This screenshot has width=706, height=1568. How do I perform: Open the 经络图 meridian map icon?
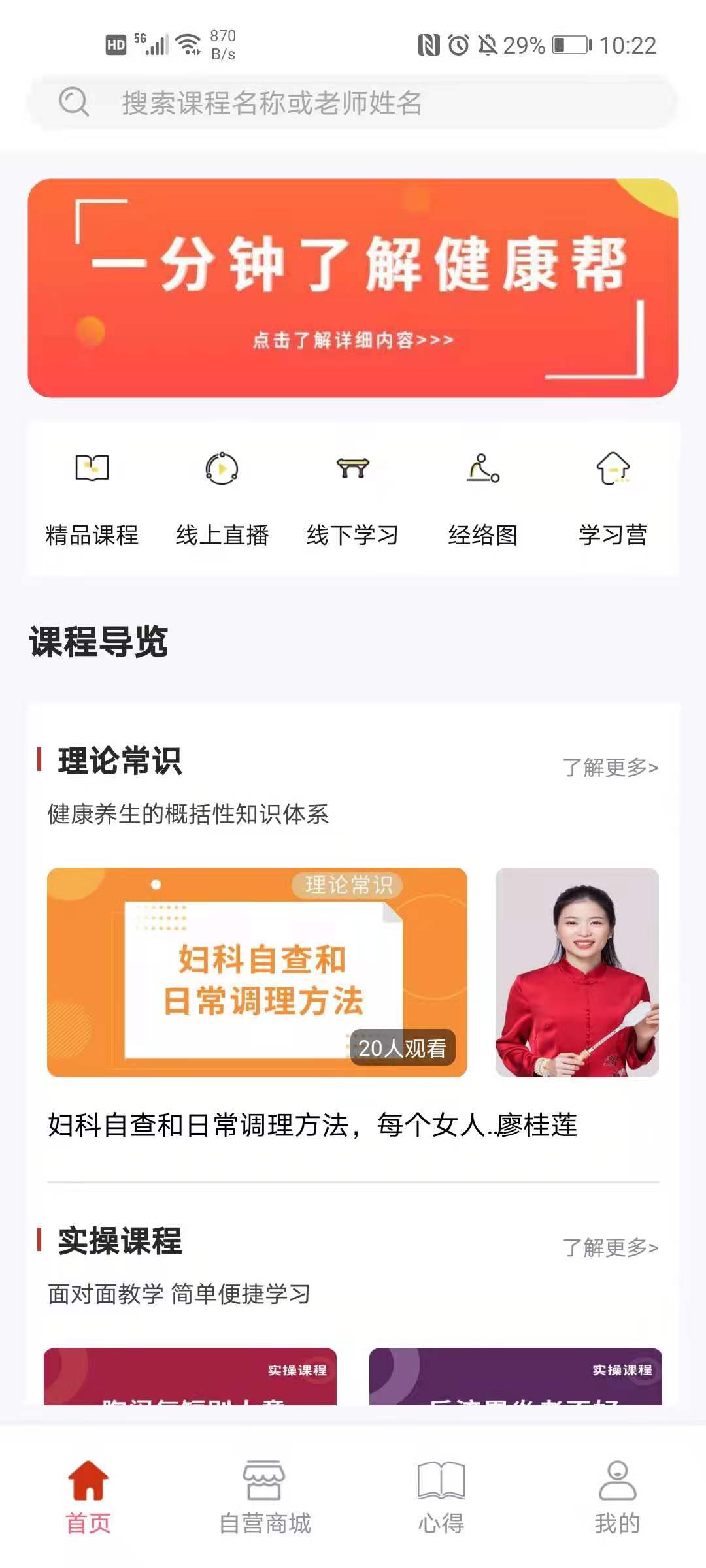482,468
